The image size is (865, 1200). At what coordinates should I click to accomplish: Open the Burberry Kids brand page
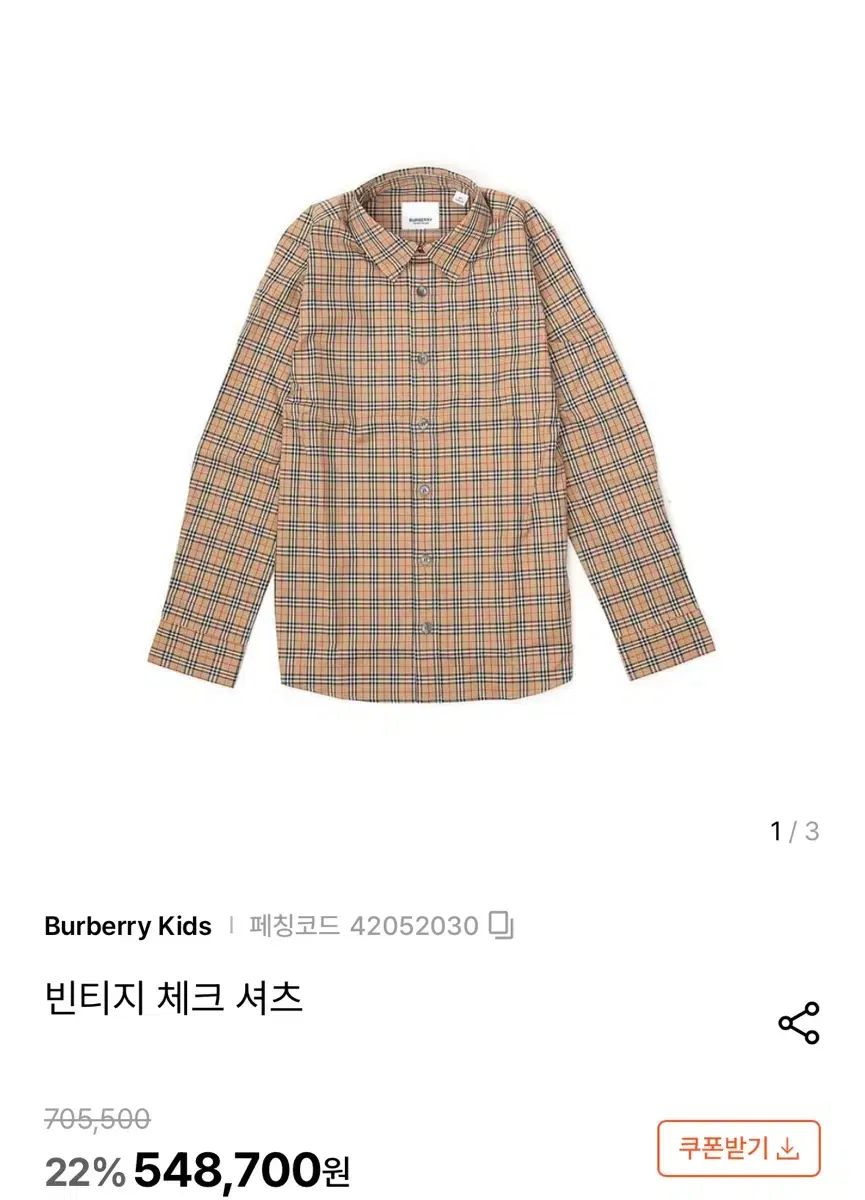coord(128,926)
